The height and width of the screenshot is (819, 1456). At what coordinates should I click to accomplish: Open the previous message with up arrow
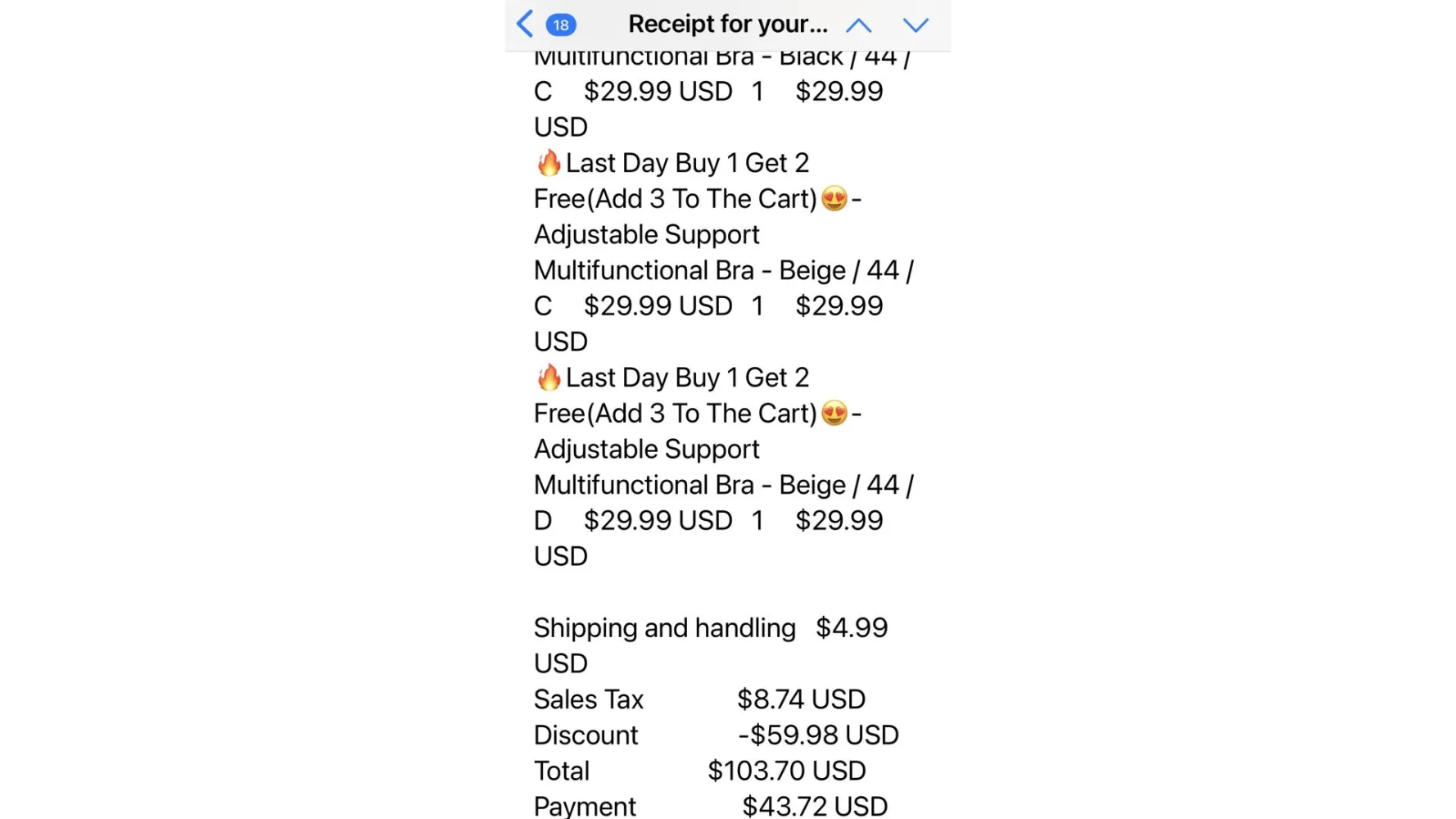pos(858,25)
